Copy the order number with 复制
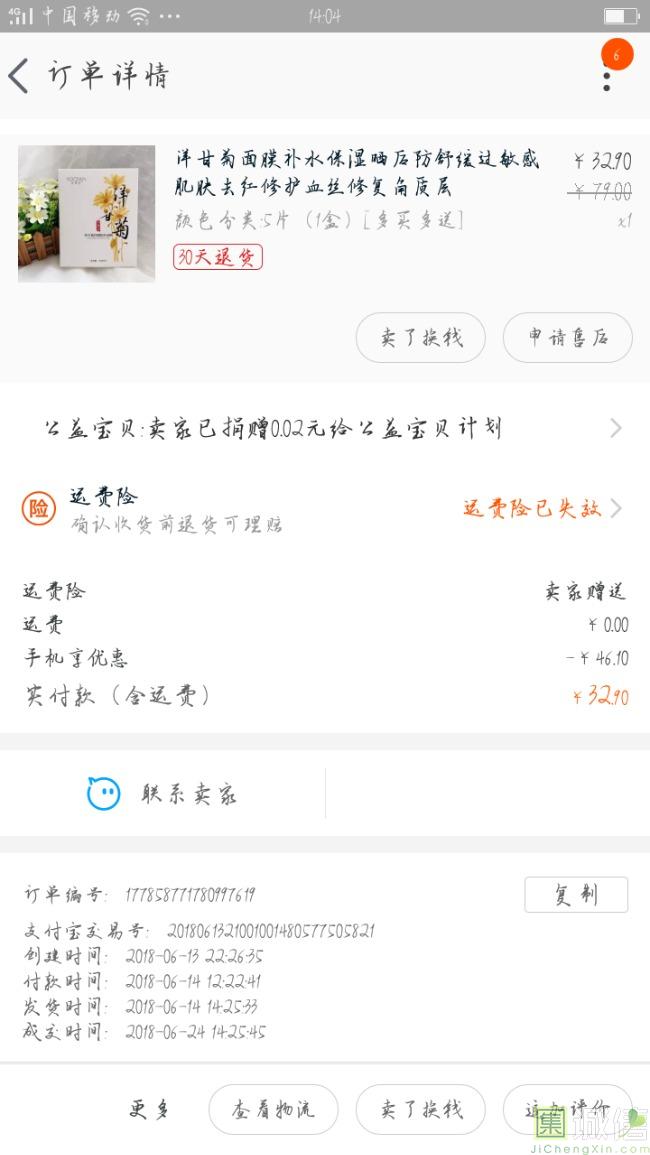This screenshot has width=650, height=1155. click(x=576, y=895)
